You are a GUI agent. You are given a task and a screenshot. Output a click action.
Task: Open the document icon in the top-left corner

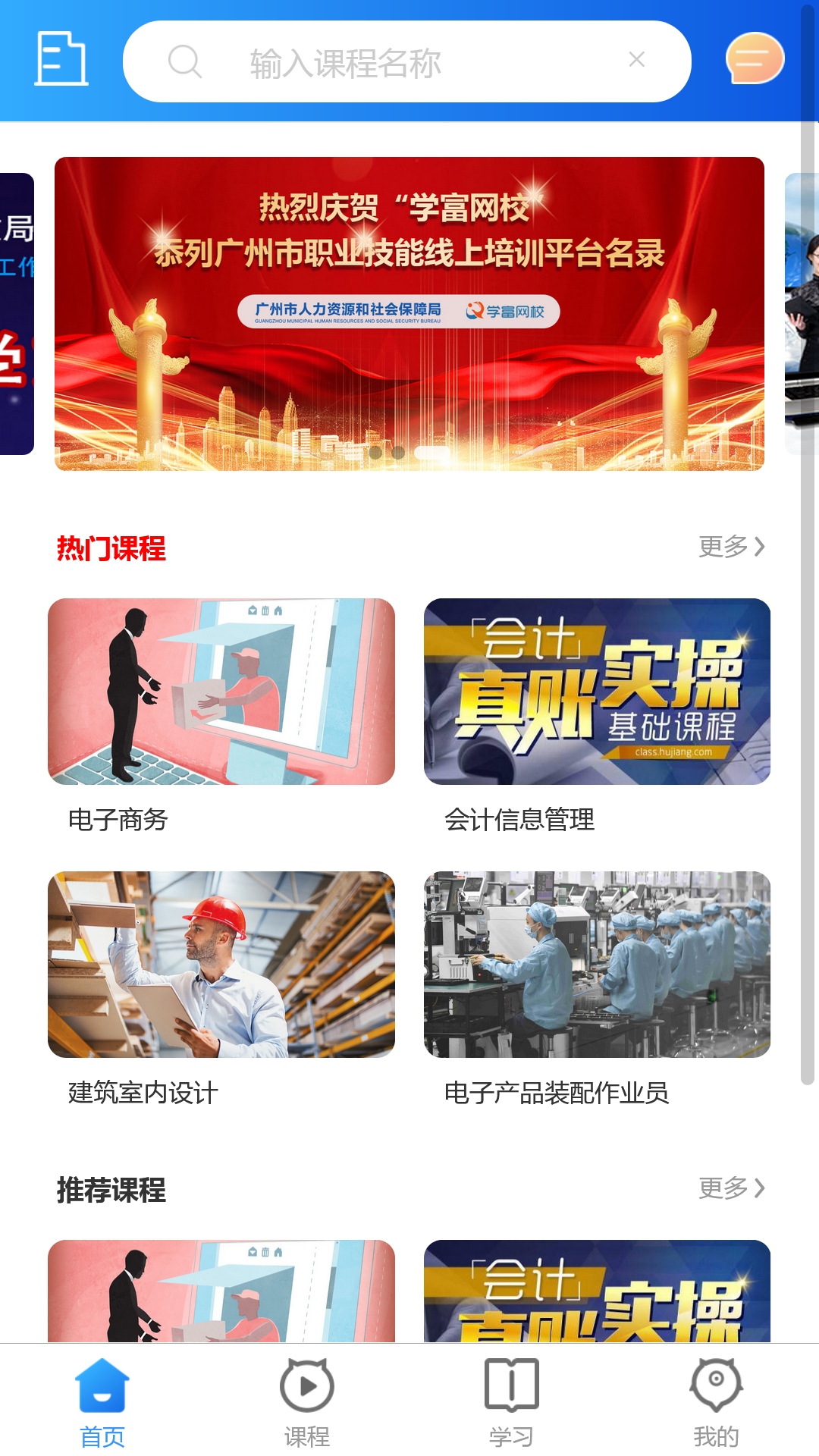61,59
